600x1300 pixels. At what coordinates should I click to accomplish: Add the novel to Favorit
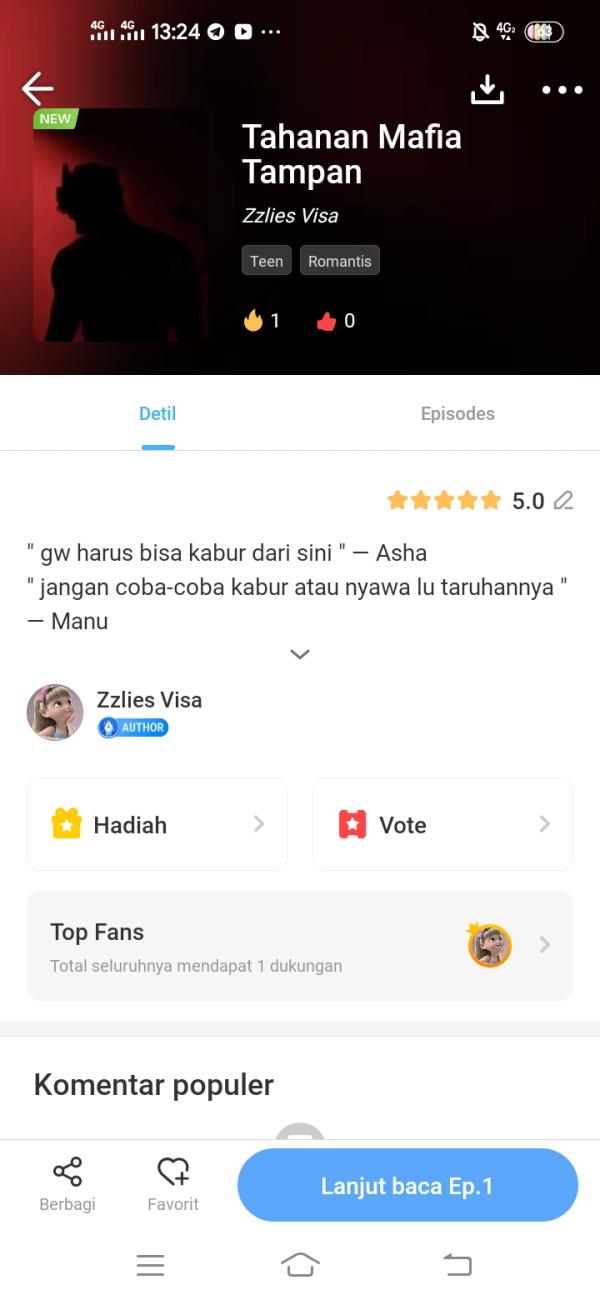point(173,1184)
